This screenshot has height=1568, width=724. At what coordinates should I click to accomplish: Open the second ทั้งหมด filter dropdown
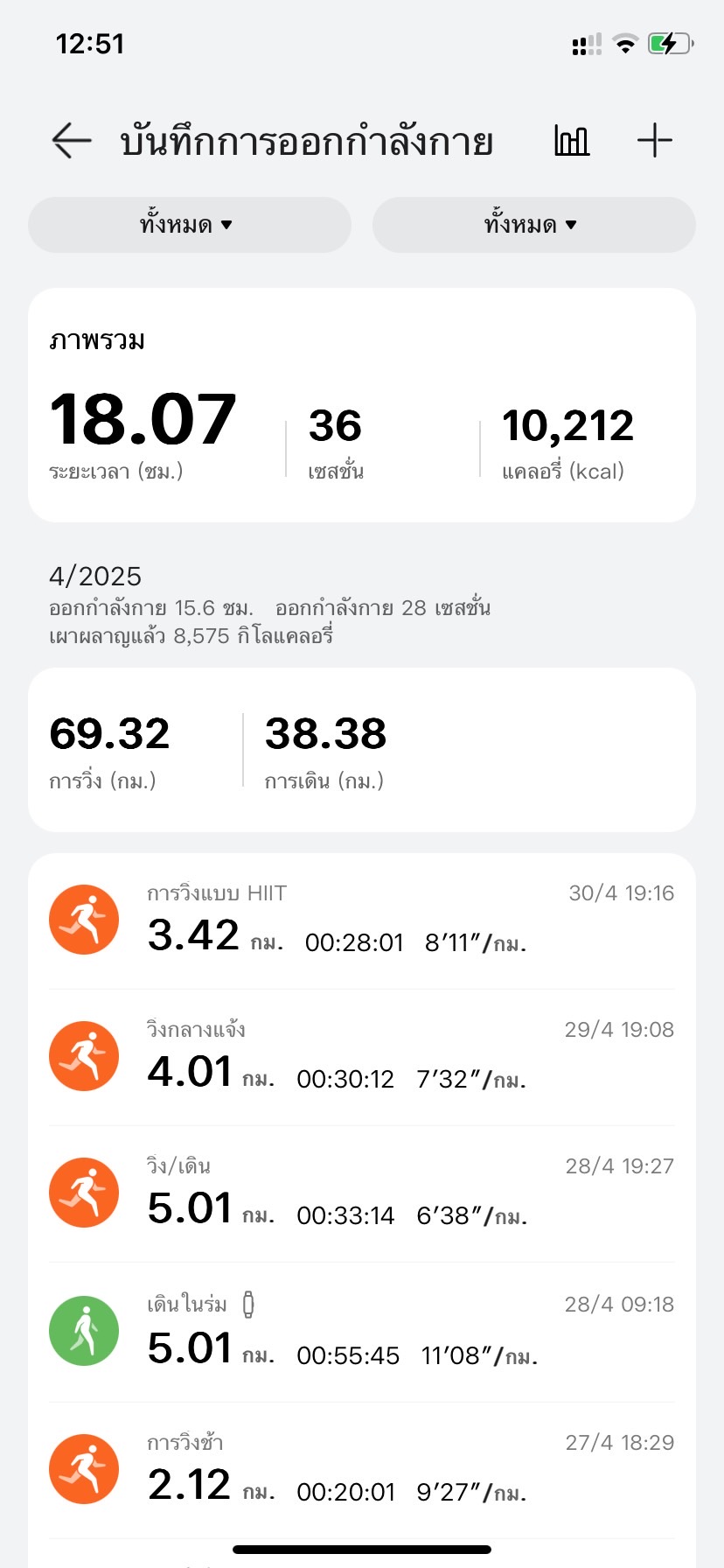(x=534, y=225)
